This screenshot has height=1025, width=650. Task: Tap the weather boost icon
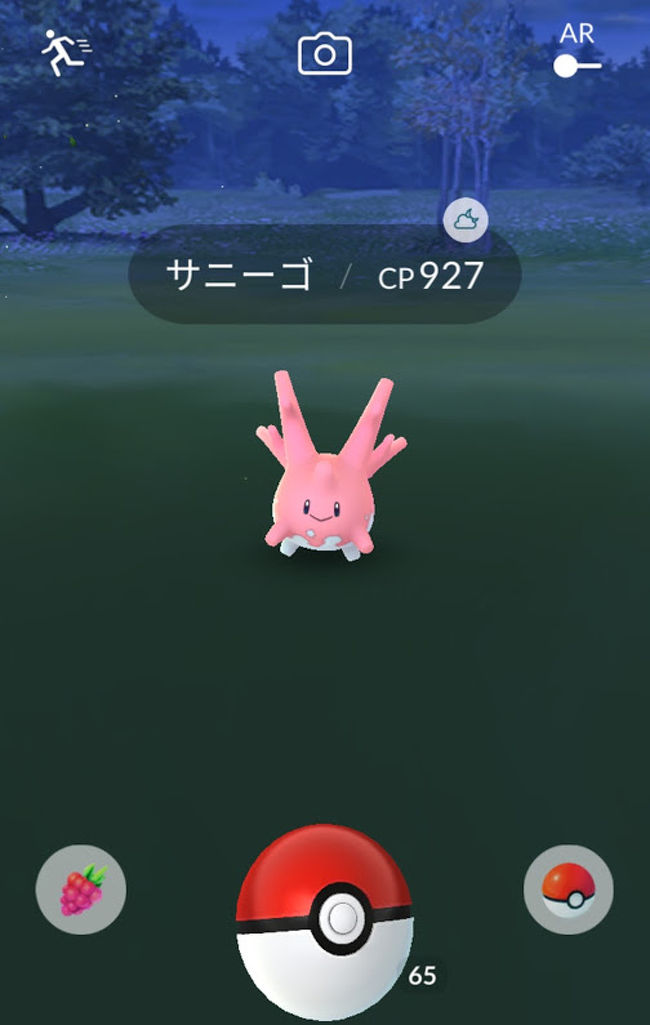point(466,221)
